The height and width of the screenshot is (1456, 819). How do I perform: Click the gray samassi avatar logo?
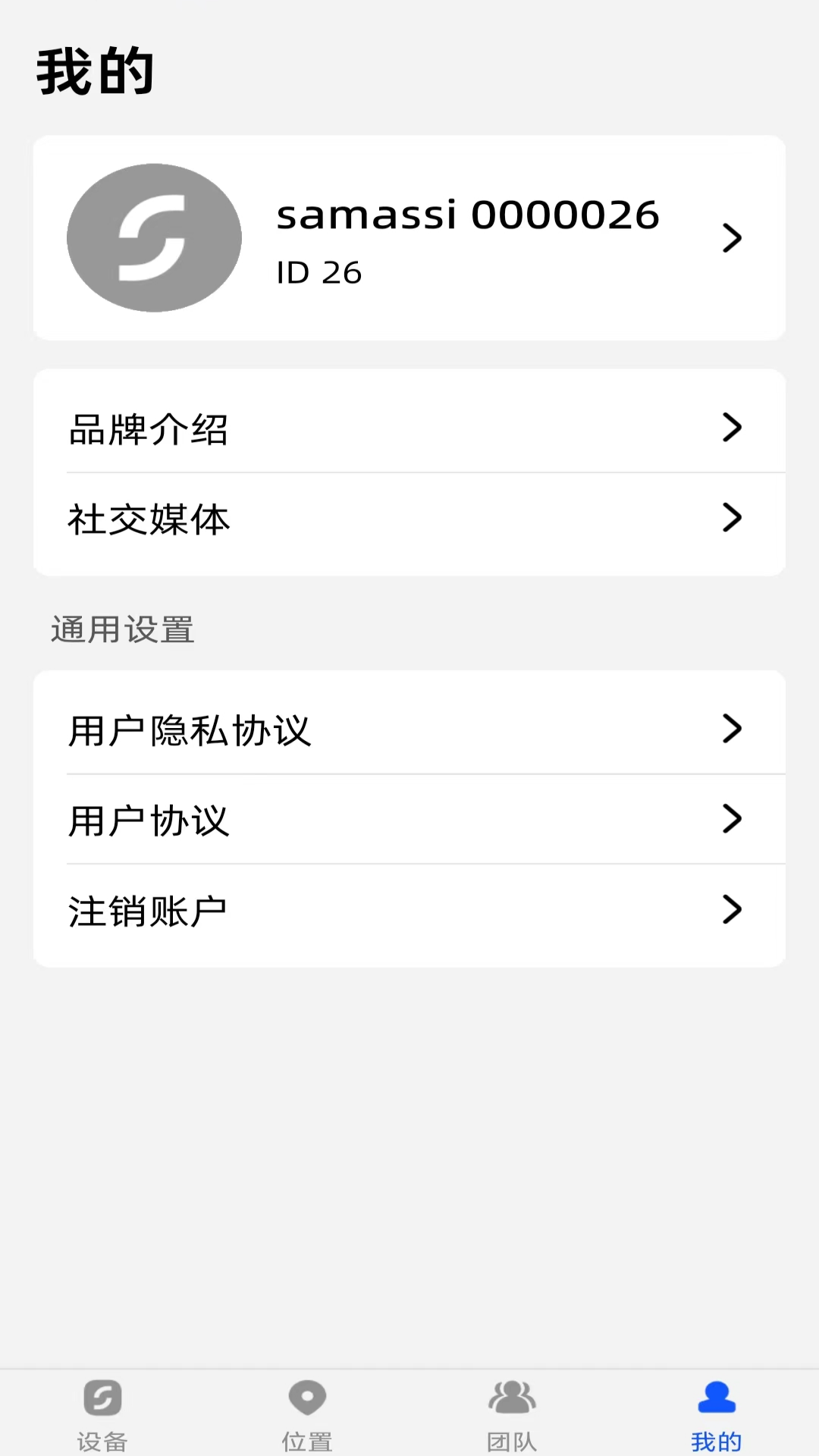pyautogui.click(x=154, y=237)
